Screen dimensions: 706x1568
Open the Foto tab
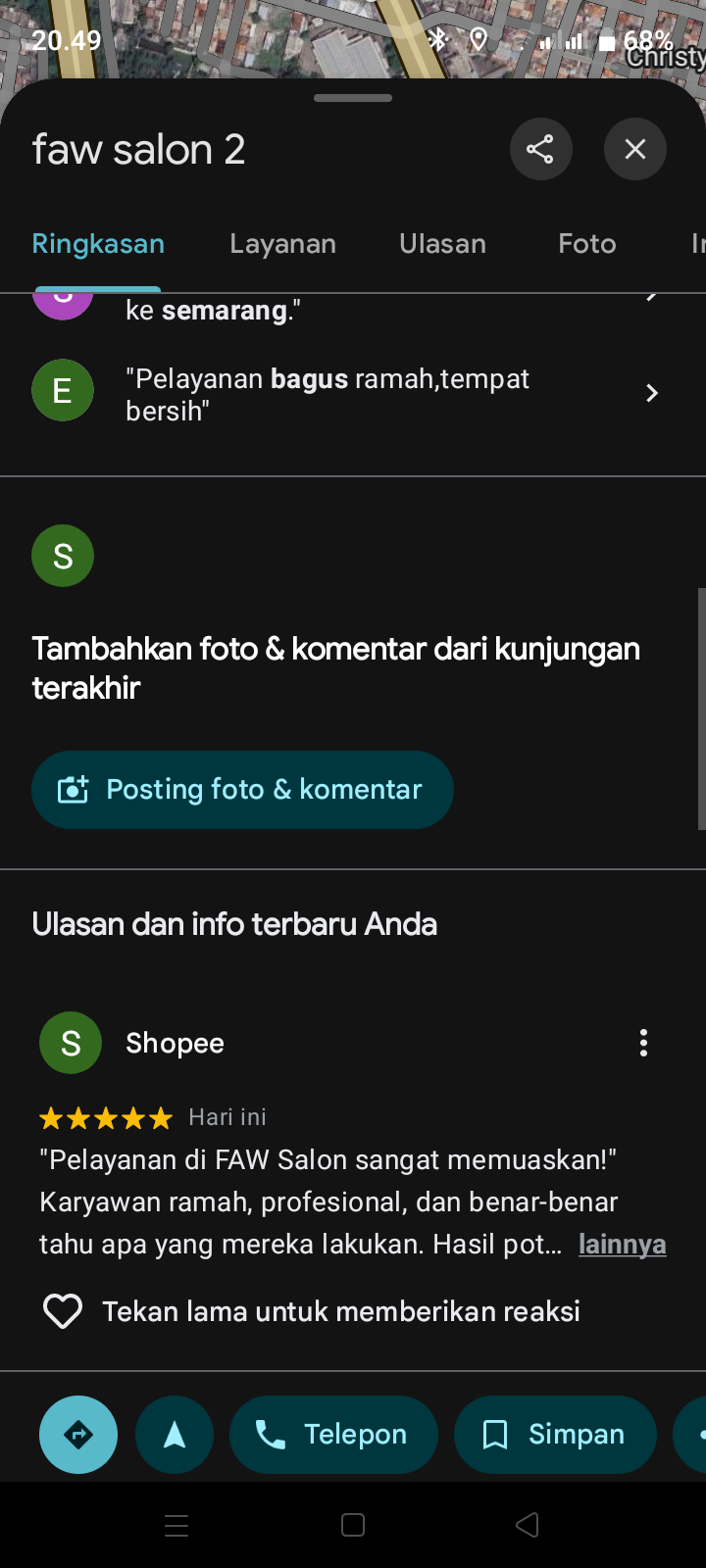[x=587, y=244]
